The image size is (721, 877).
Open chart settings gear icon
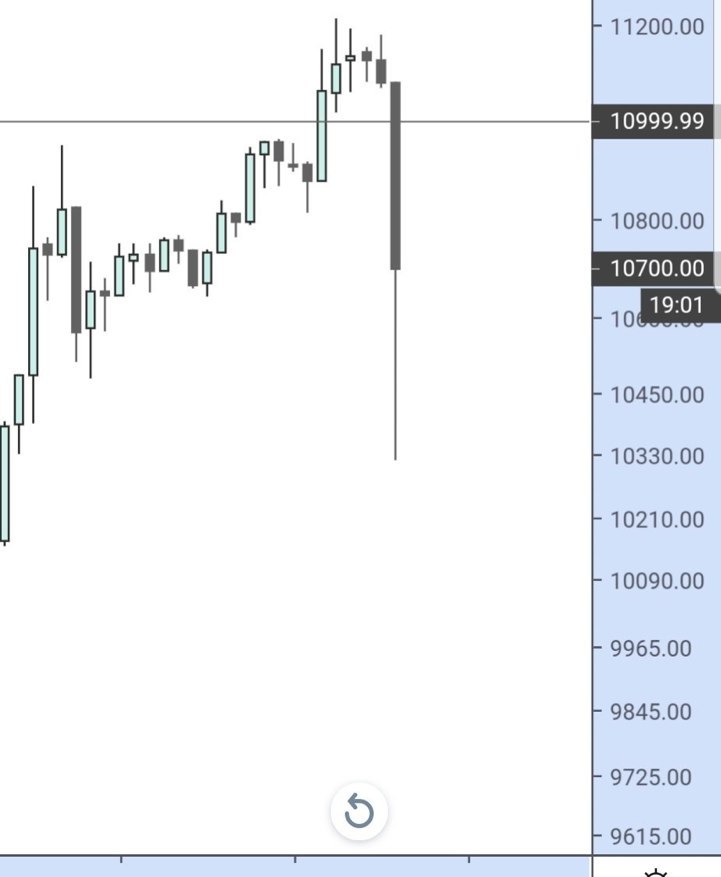[656, 872]
